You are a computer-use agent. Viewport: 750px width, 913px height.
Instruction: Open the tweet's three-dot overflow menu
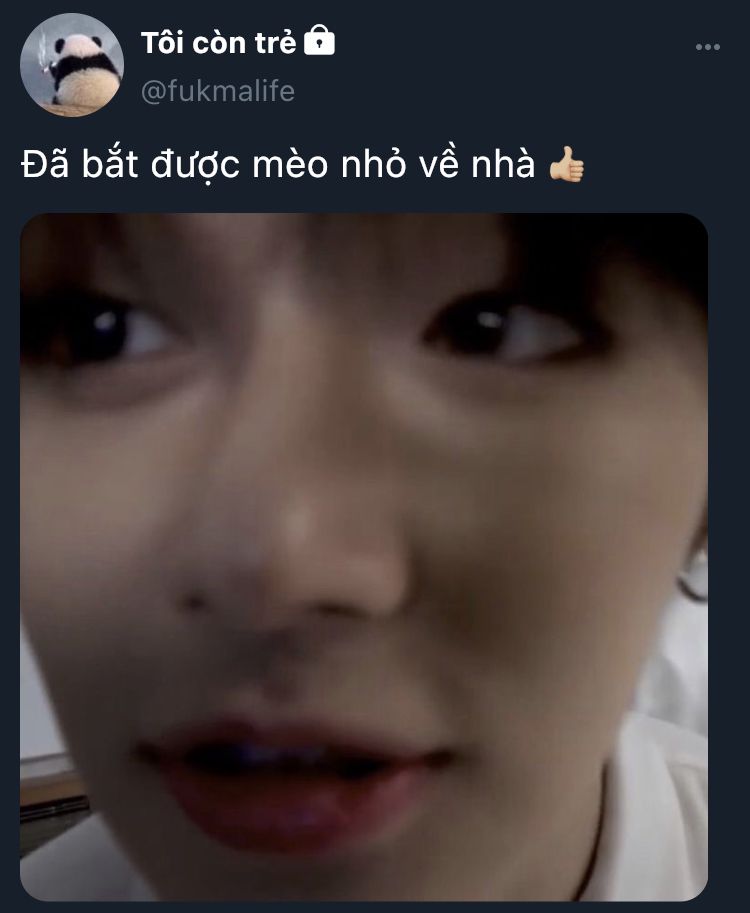(707, 47)
